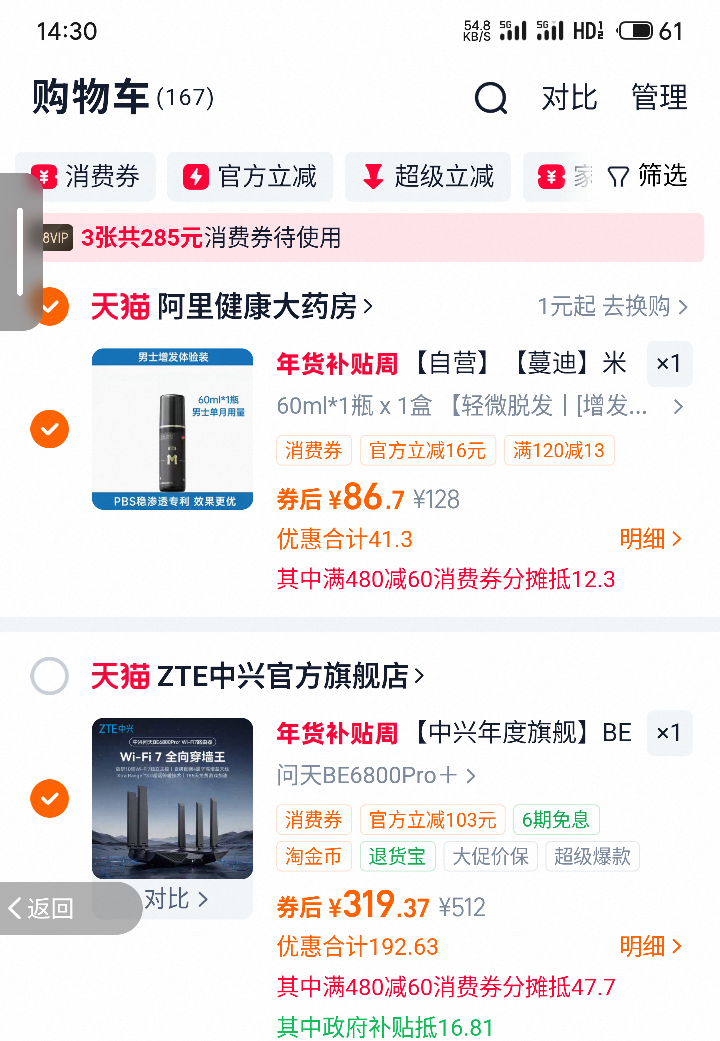Image resolution: width=720 pixels, height=1041 pixels.
Task: Open the 管理 cart management option
Action: point(658,99)
